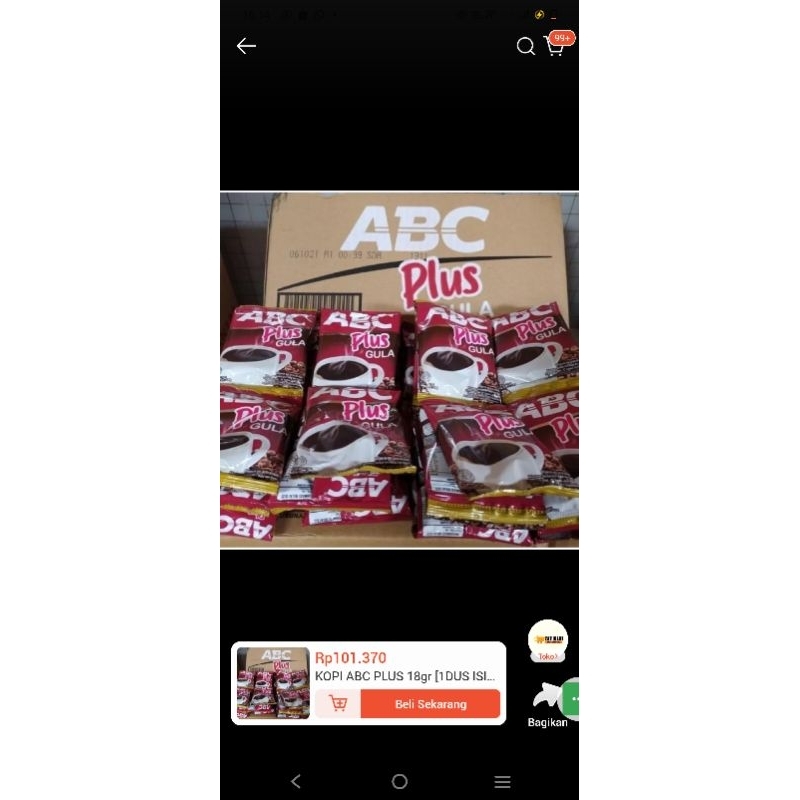800x800 pixels.
Task: Open the shopping cart
Action: 554,46
